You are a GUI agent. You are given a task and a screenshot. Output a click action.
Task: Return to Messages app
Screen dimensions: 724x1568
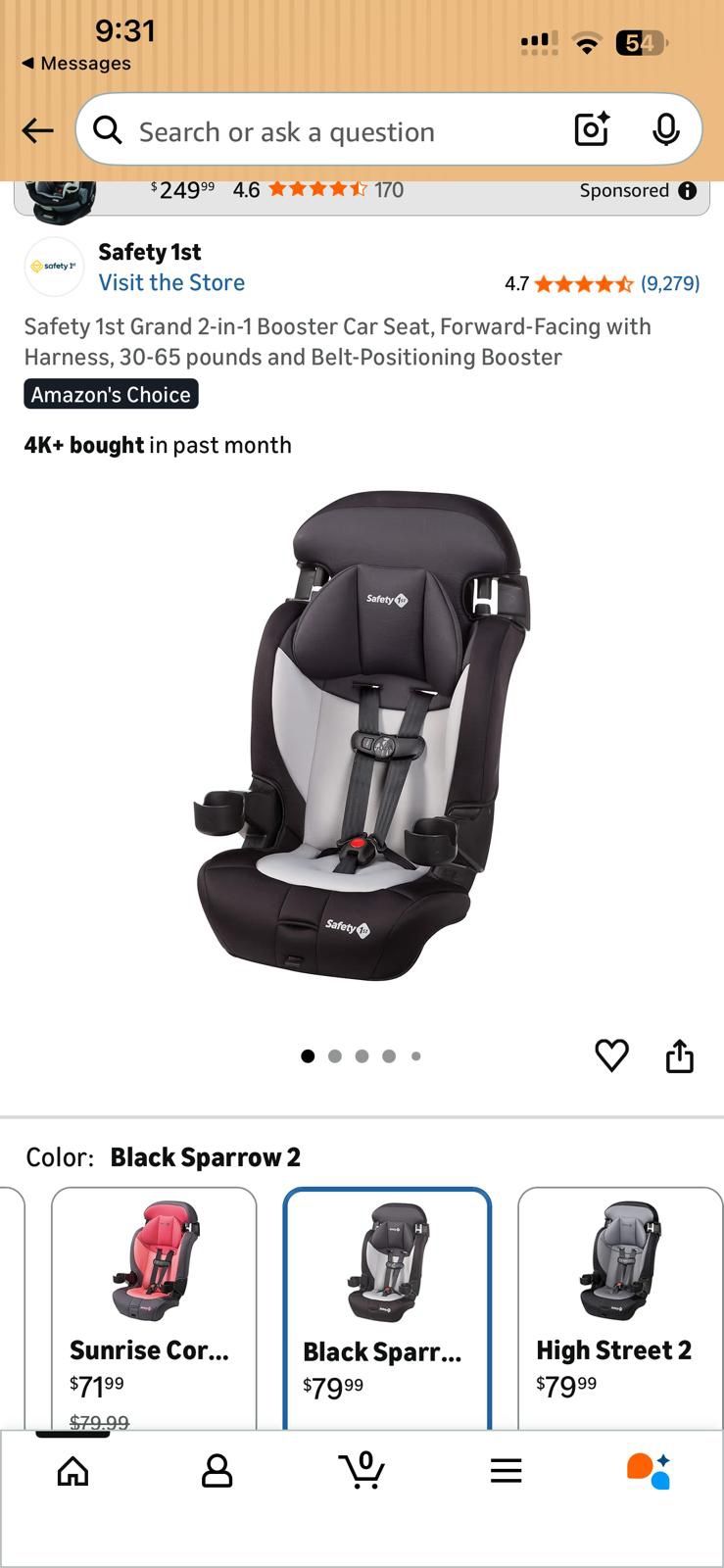click(76, 64)
